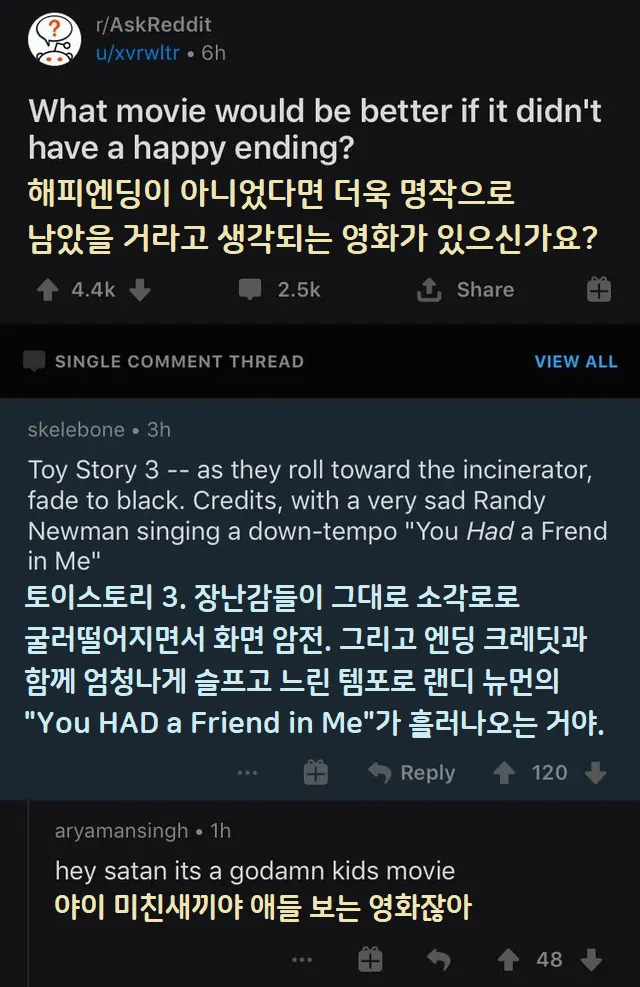
Task: Upvote skelebone's comment
Action: tap(504, 773)
